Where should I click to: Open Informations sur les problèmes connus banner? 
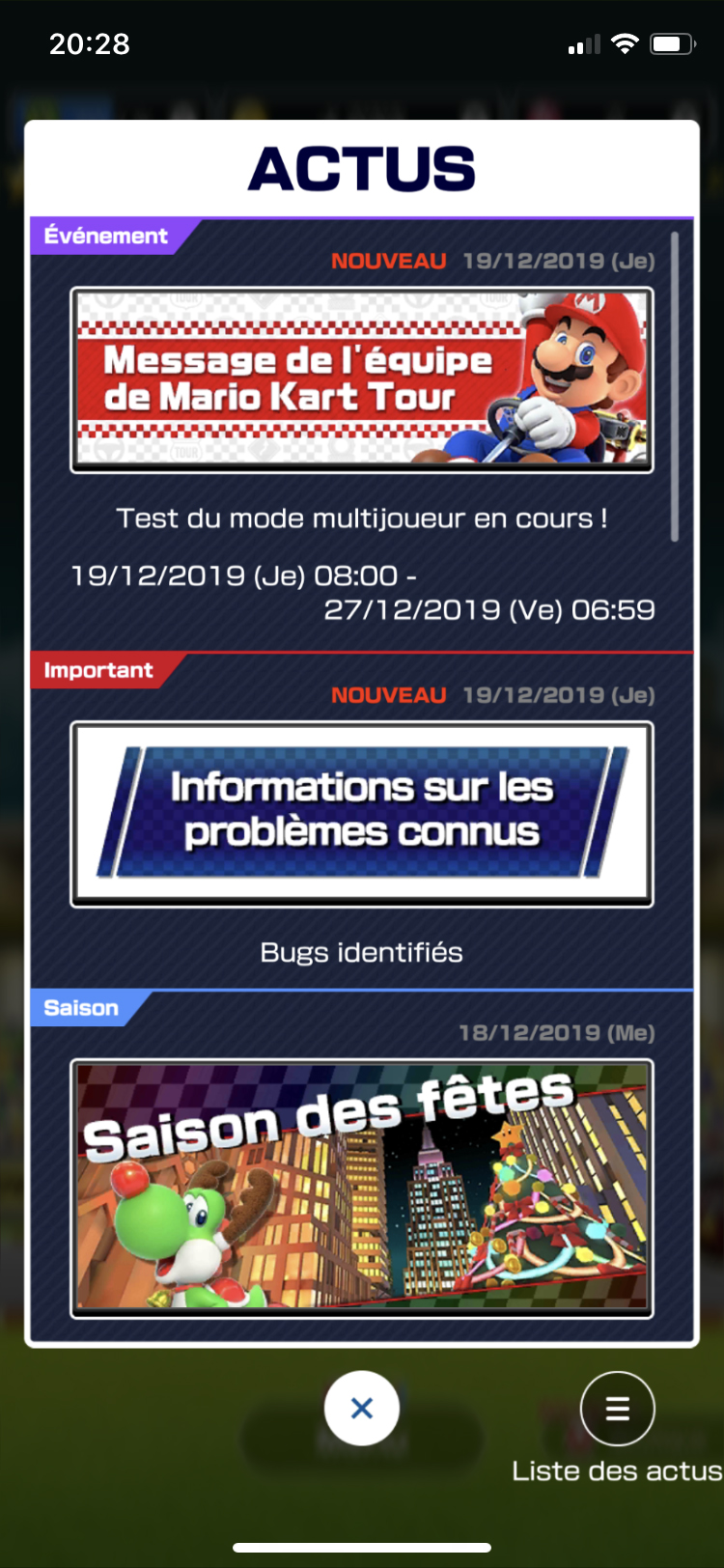362,814
